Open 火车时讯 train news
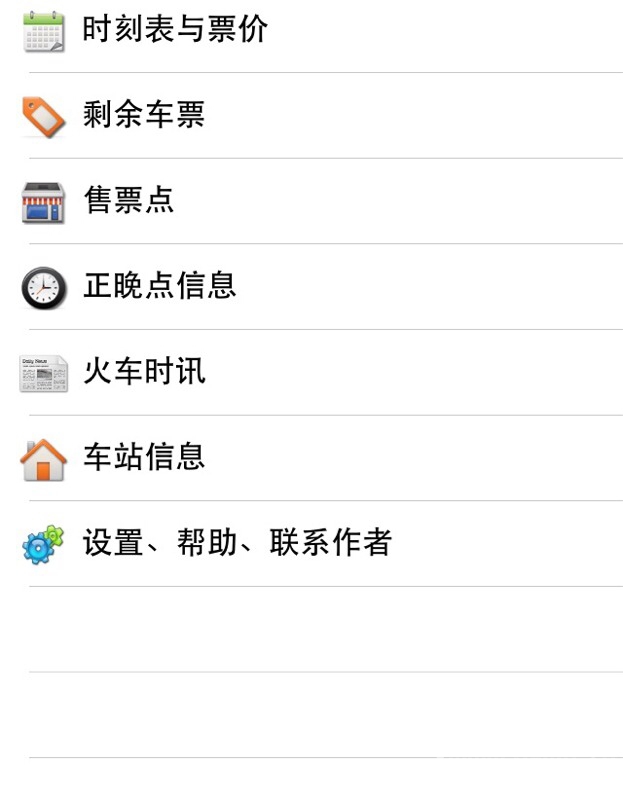This screenshot has width=623, height=800. [144, 372]
